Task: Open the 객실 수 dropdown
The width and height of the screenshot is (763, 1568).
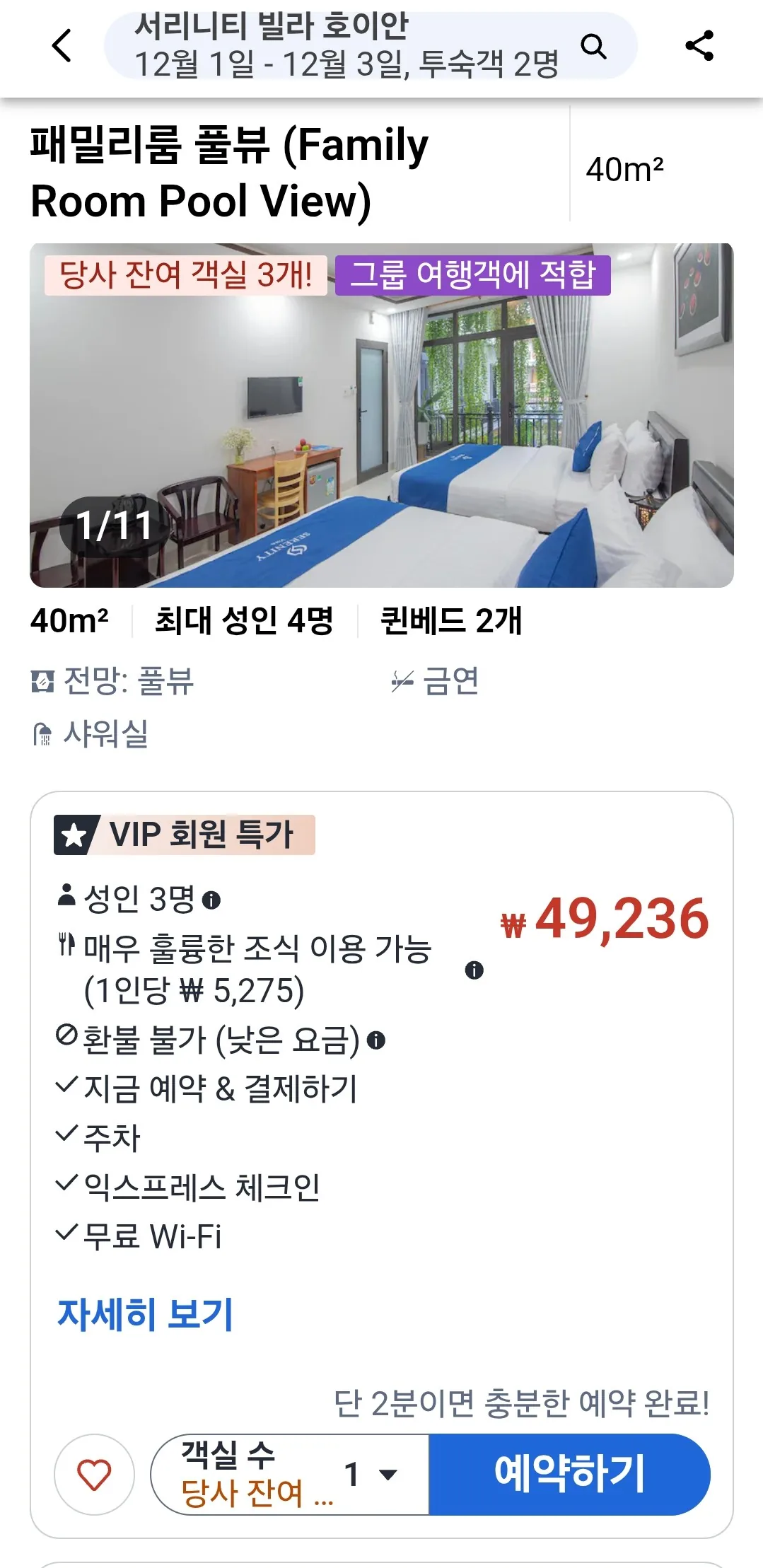Action: tap(290, 1475)
